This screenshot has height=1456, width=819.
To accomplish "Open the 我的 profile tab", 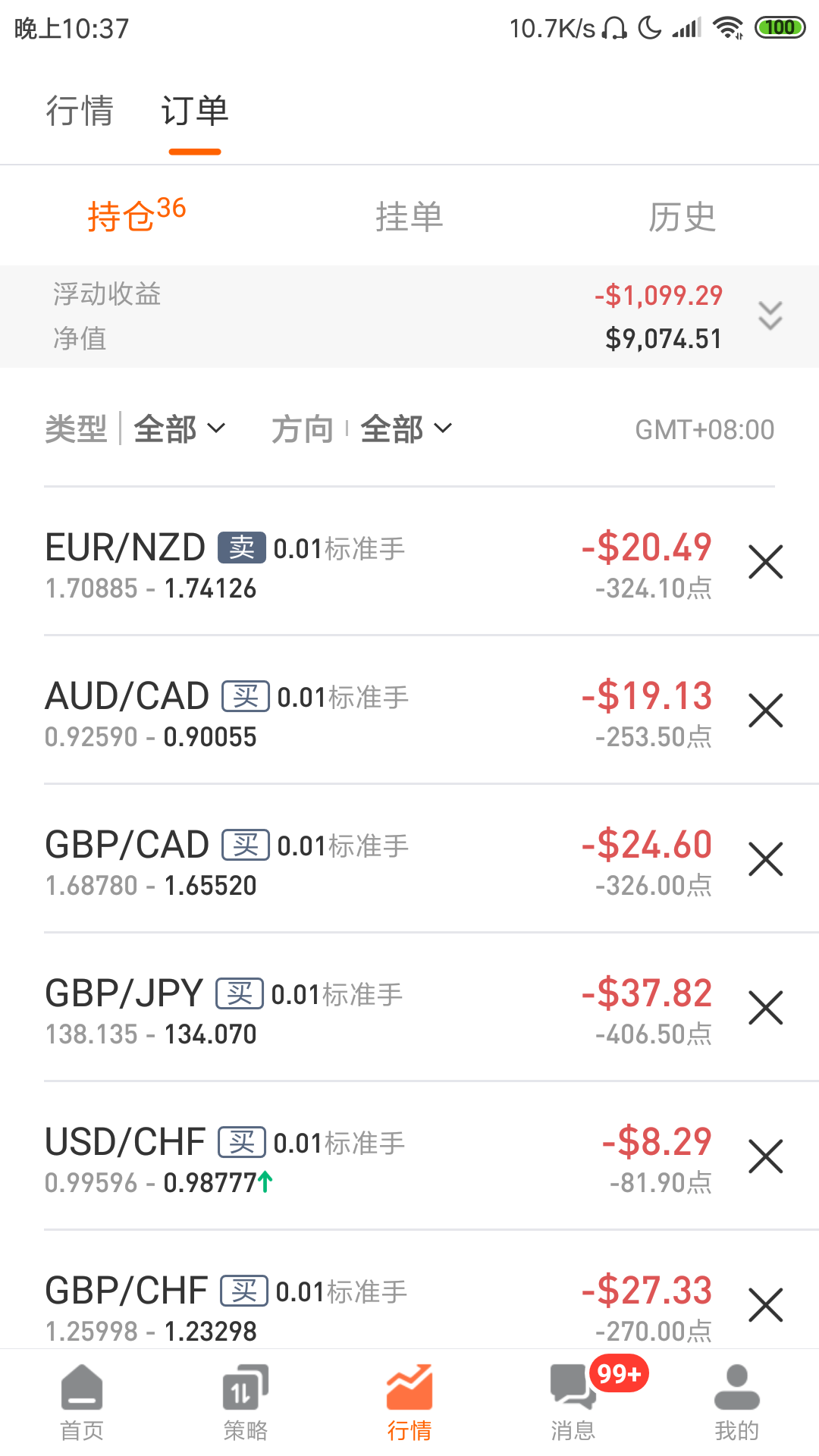I will [737, 1403].
